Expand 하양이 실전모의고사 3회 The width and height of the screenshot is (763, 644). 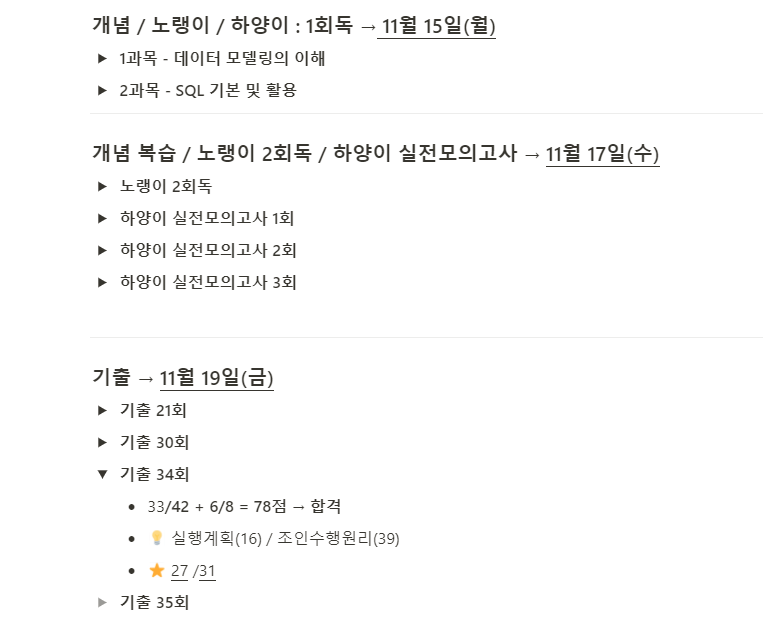tap(102, 282)
